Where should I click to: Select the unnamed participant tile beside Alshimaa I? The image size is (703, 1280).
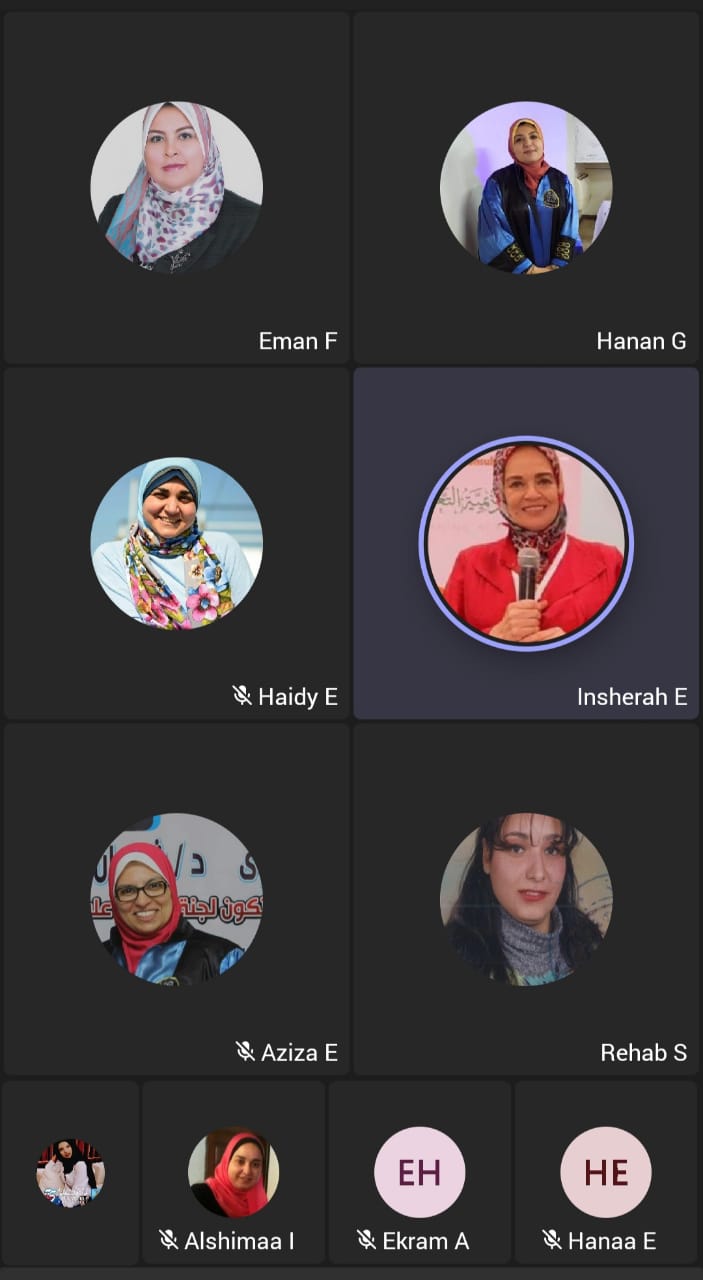pos(70,1172)
